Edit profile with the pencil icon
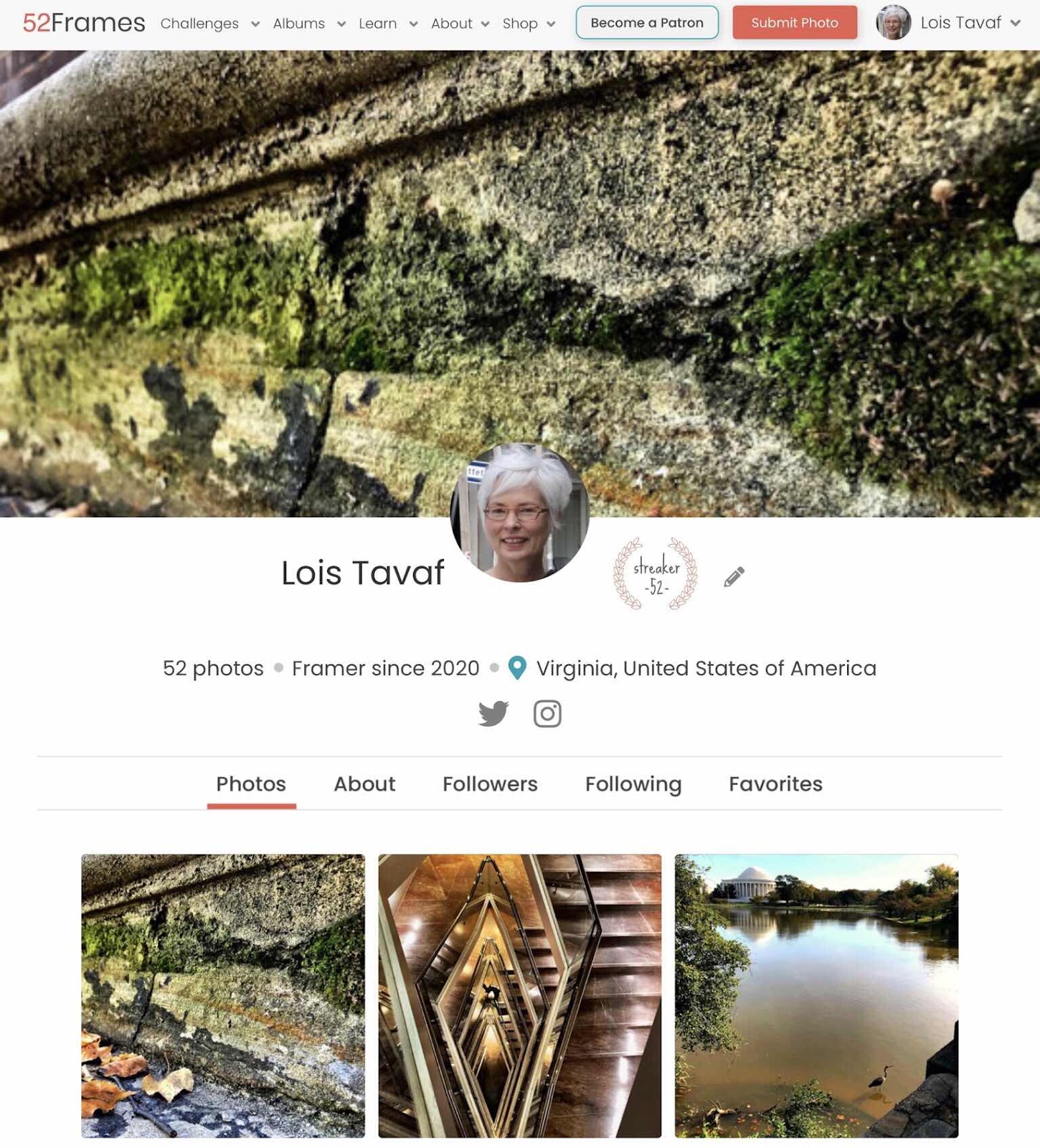 [734, 576]
